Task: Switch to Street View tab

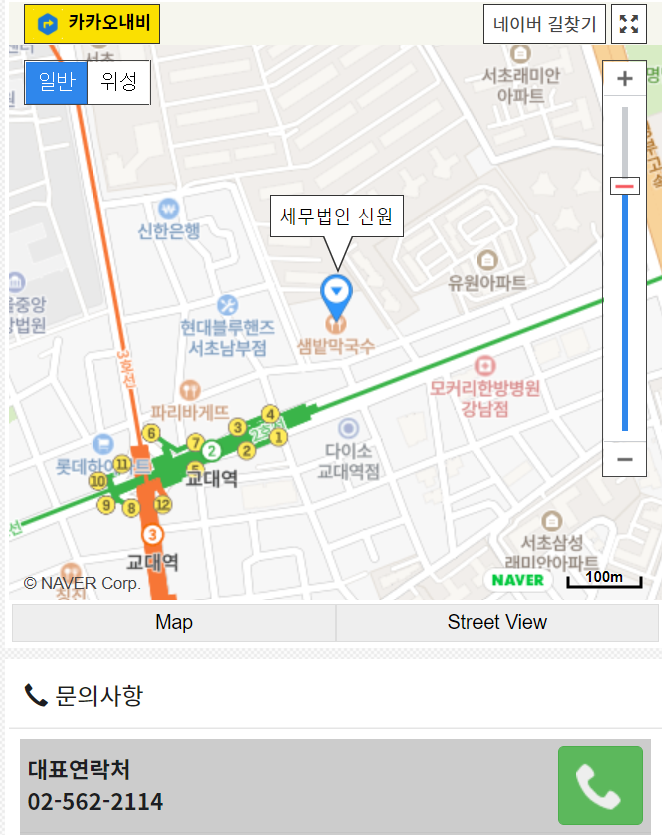Action: (497, 622)
